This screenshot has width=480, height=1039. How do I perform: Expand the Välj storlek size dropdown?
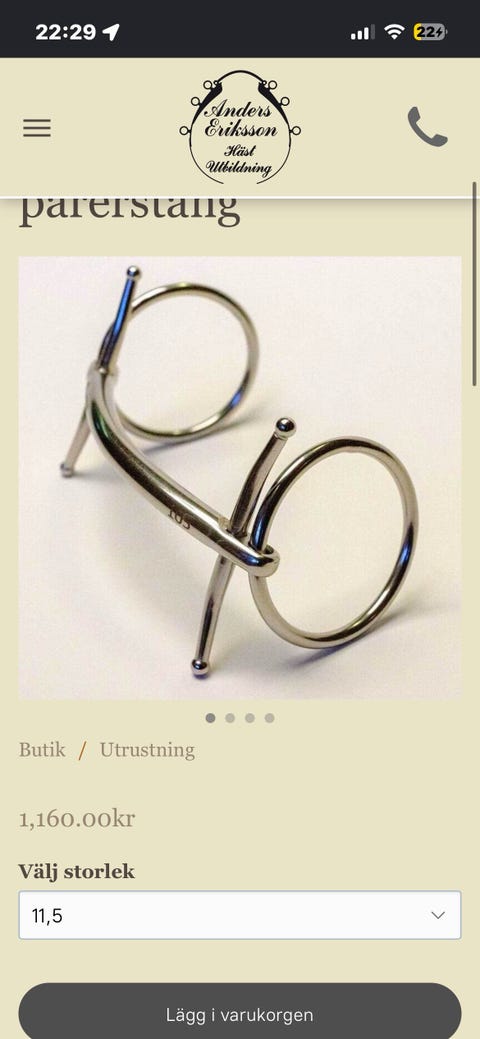[x=240, y=915]
